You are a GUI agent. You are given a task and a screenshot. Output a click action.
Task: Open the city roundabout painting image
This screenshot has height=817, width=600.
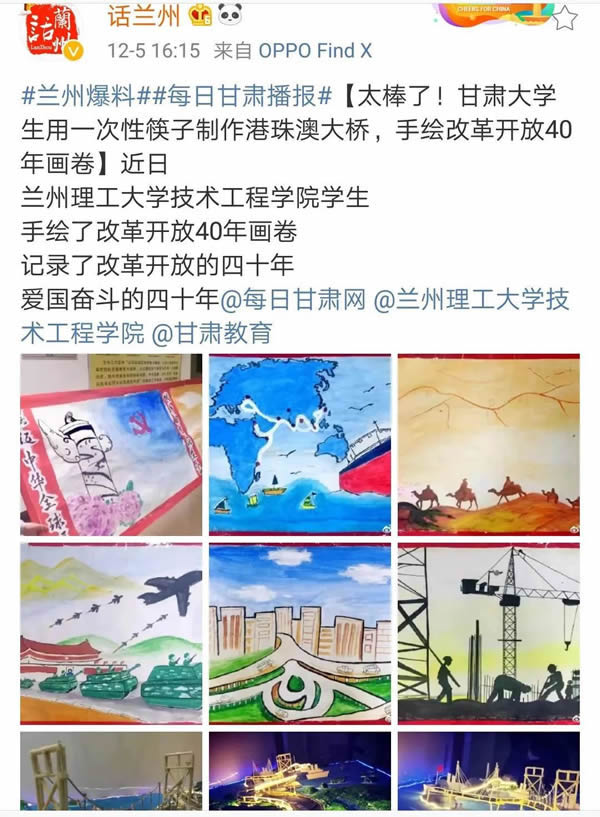pos(300,633)
